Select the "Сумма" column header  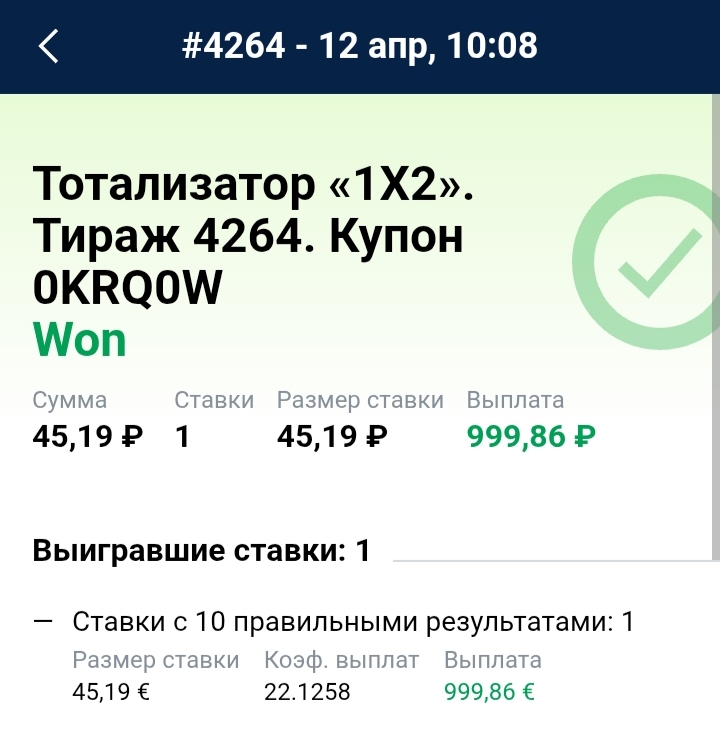click(x=68, y=399)
